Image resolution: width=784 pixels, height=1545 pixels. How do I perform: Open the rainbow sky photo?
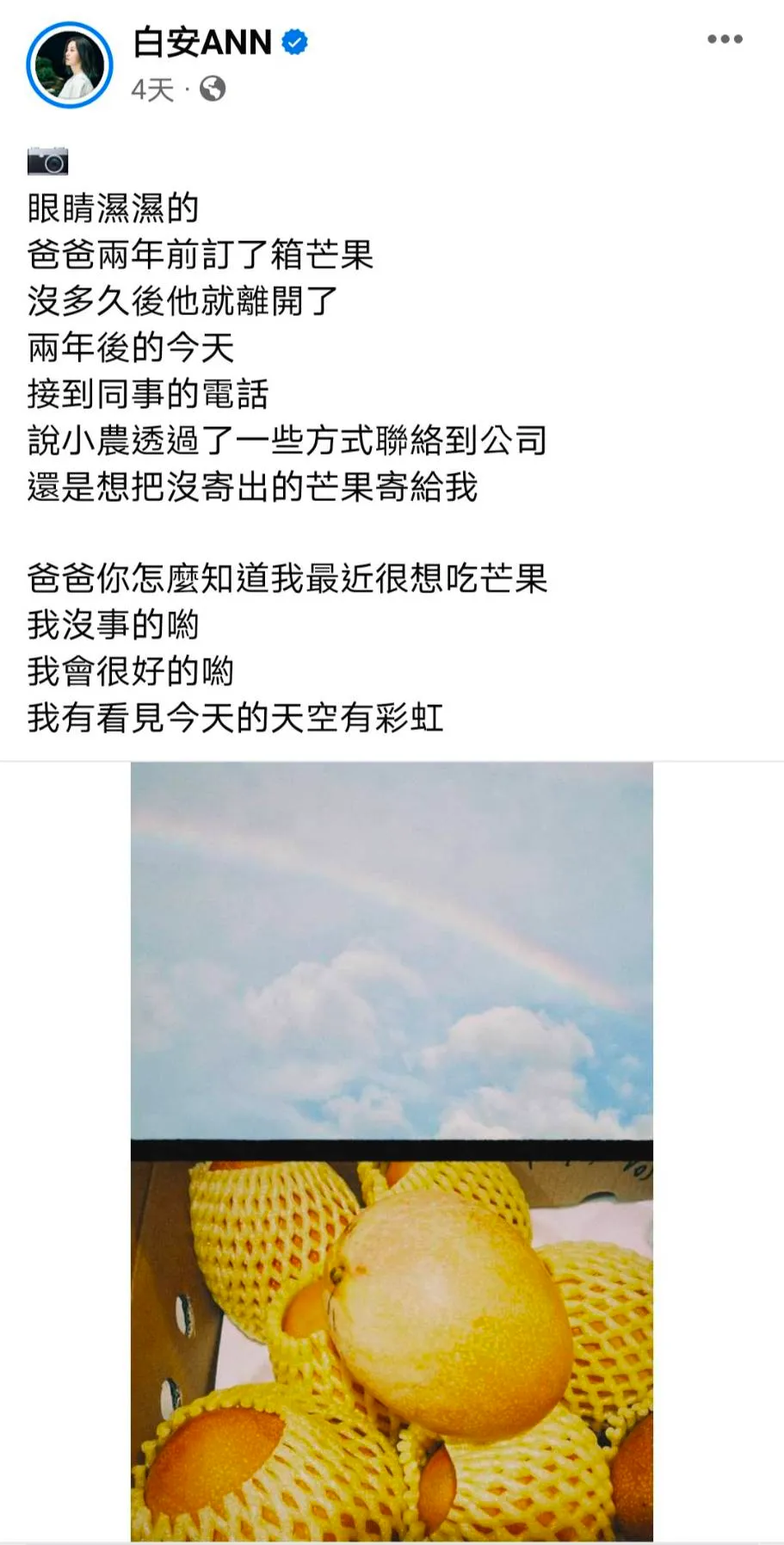pos(392,947)
